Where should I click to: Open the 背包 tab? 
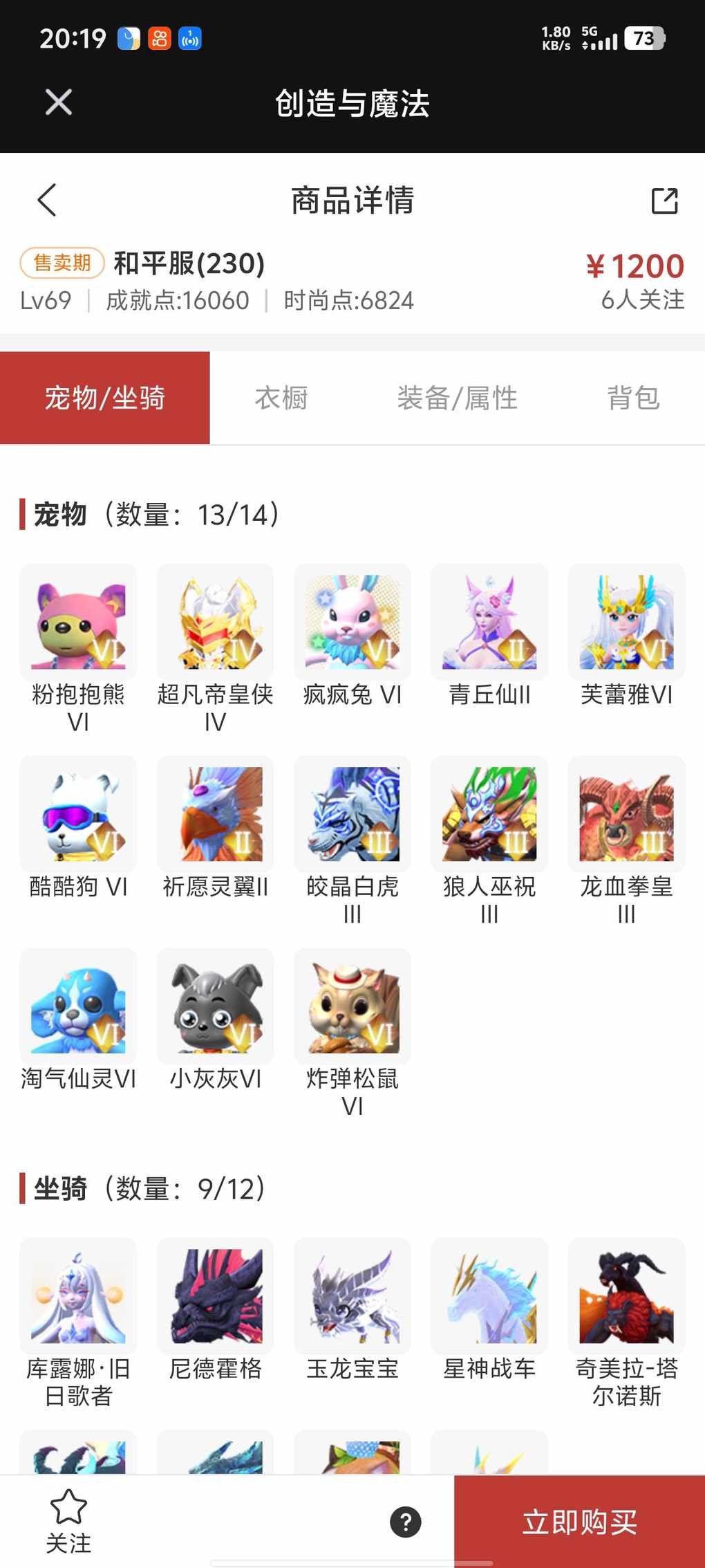[633, 398]
